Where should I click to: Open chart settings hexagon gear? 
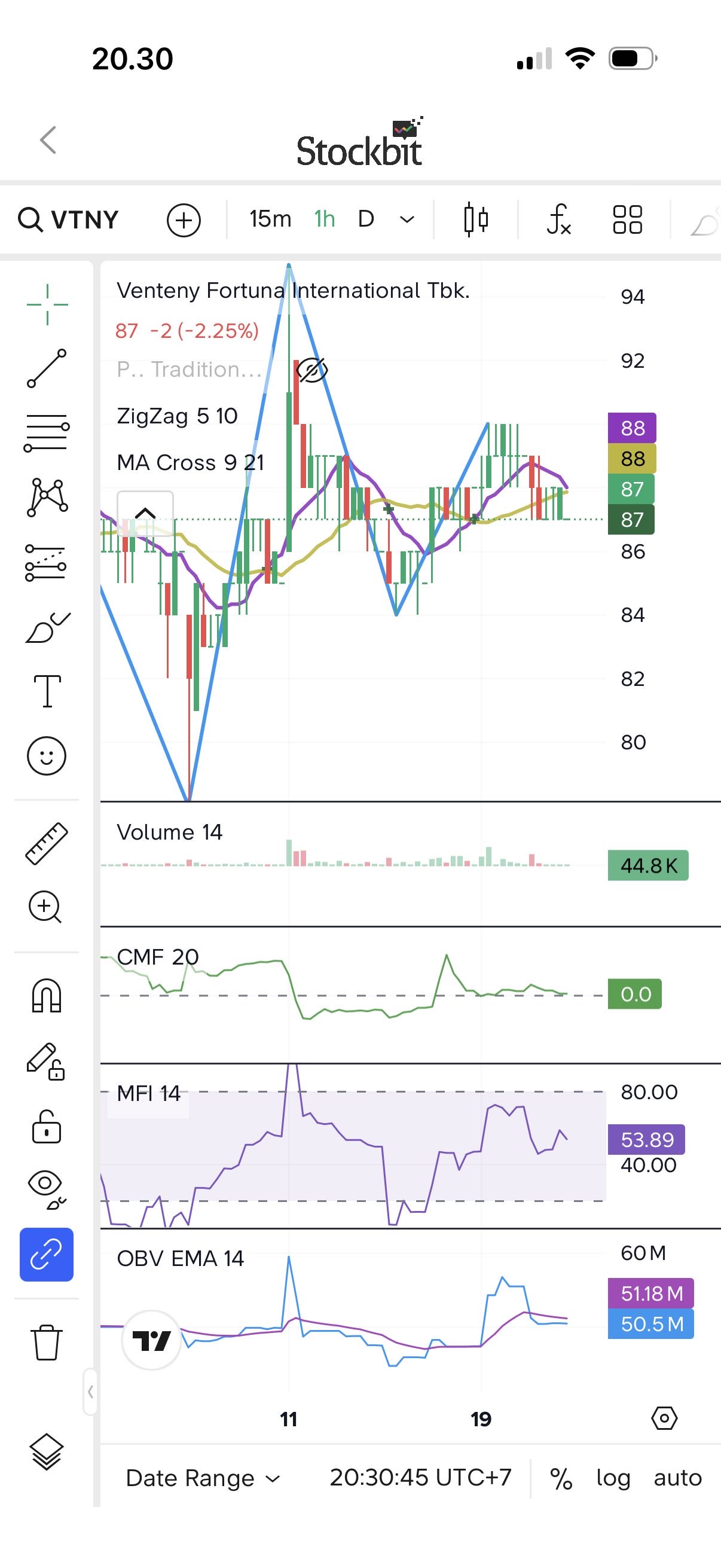(664, 1418)
